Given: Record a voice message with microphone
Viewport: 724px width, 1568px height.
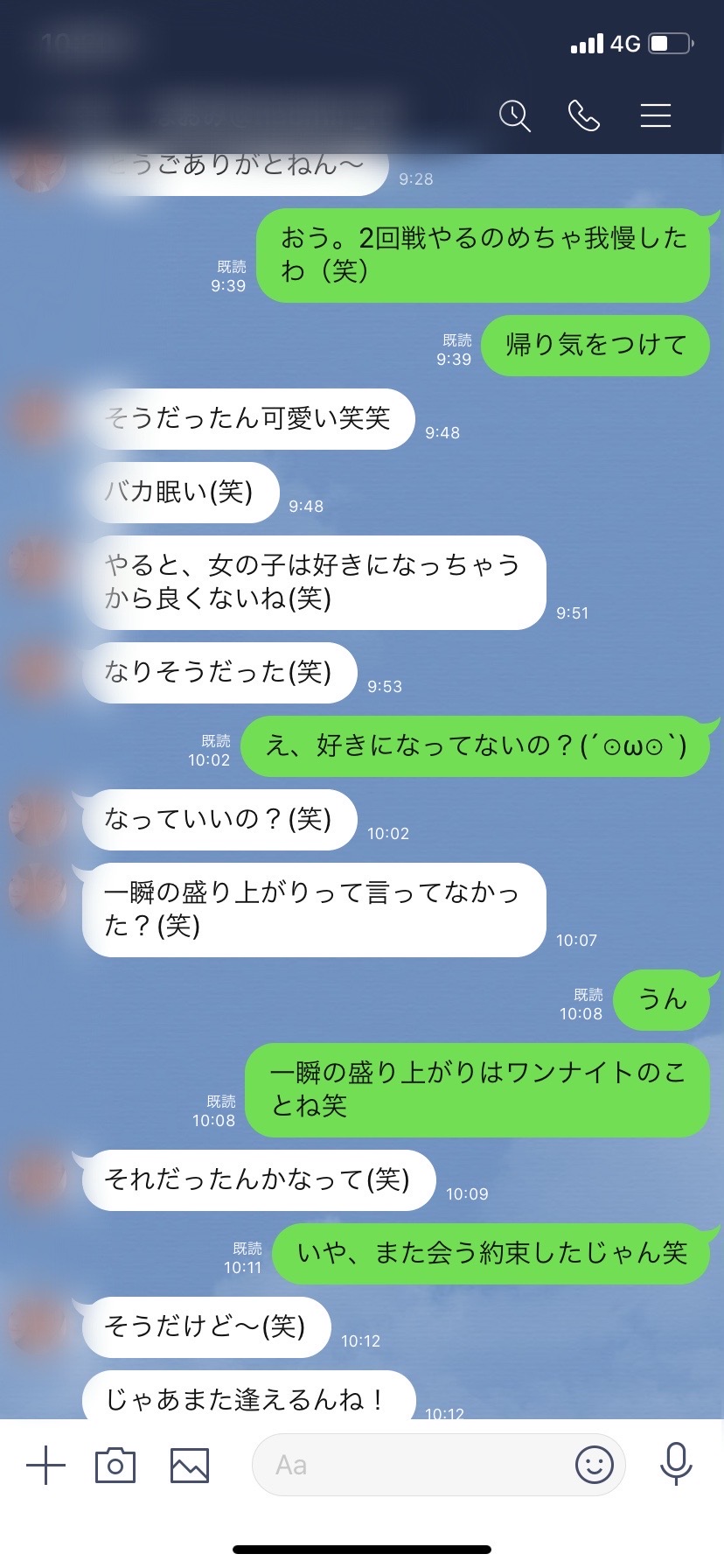Looking at the screenshot, I should coord(675,1465).
